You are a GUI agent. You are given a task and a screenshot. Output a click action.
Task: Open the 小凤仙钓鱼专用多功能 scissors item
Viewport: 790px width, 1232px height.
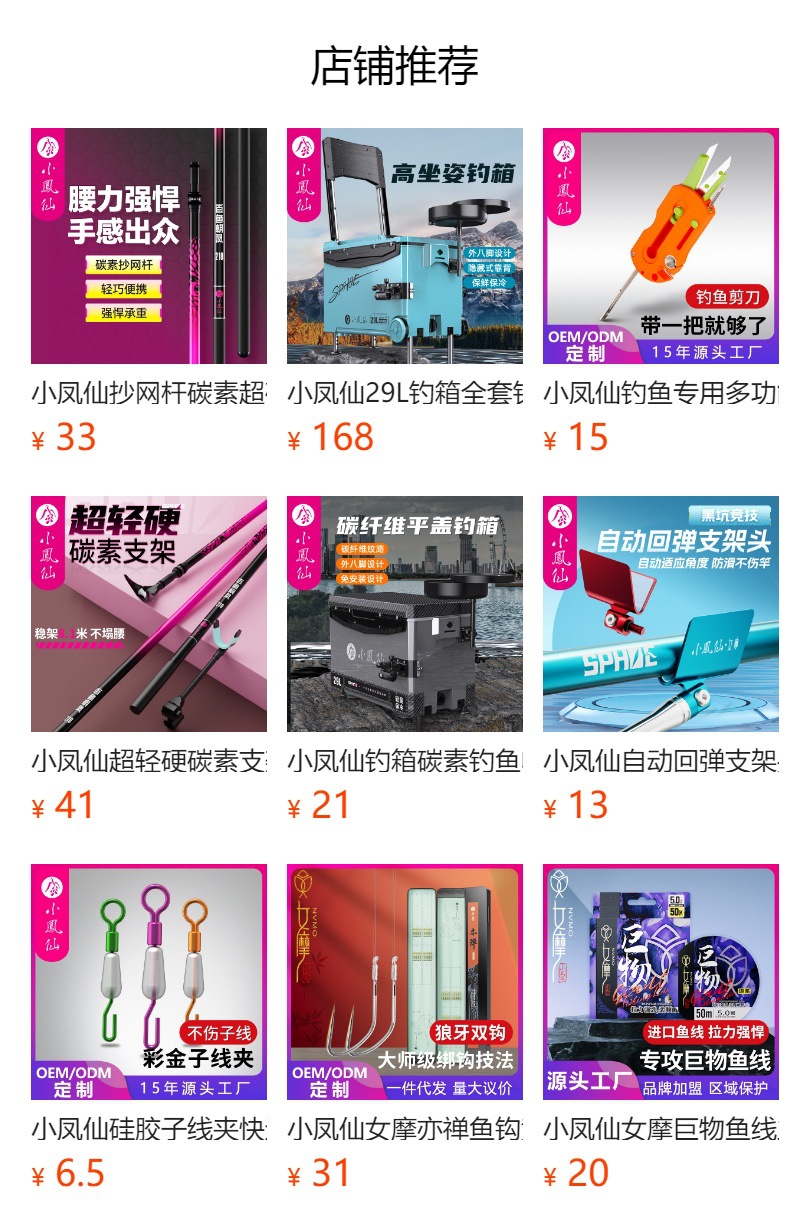click(661, 246)
